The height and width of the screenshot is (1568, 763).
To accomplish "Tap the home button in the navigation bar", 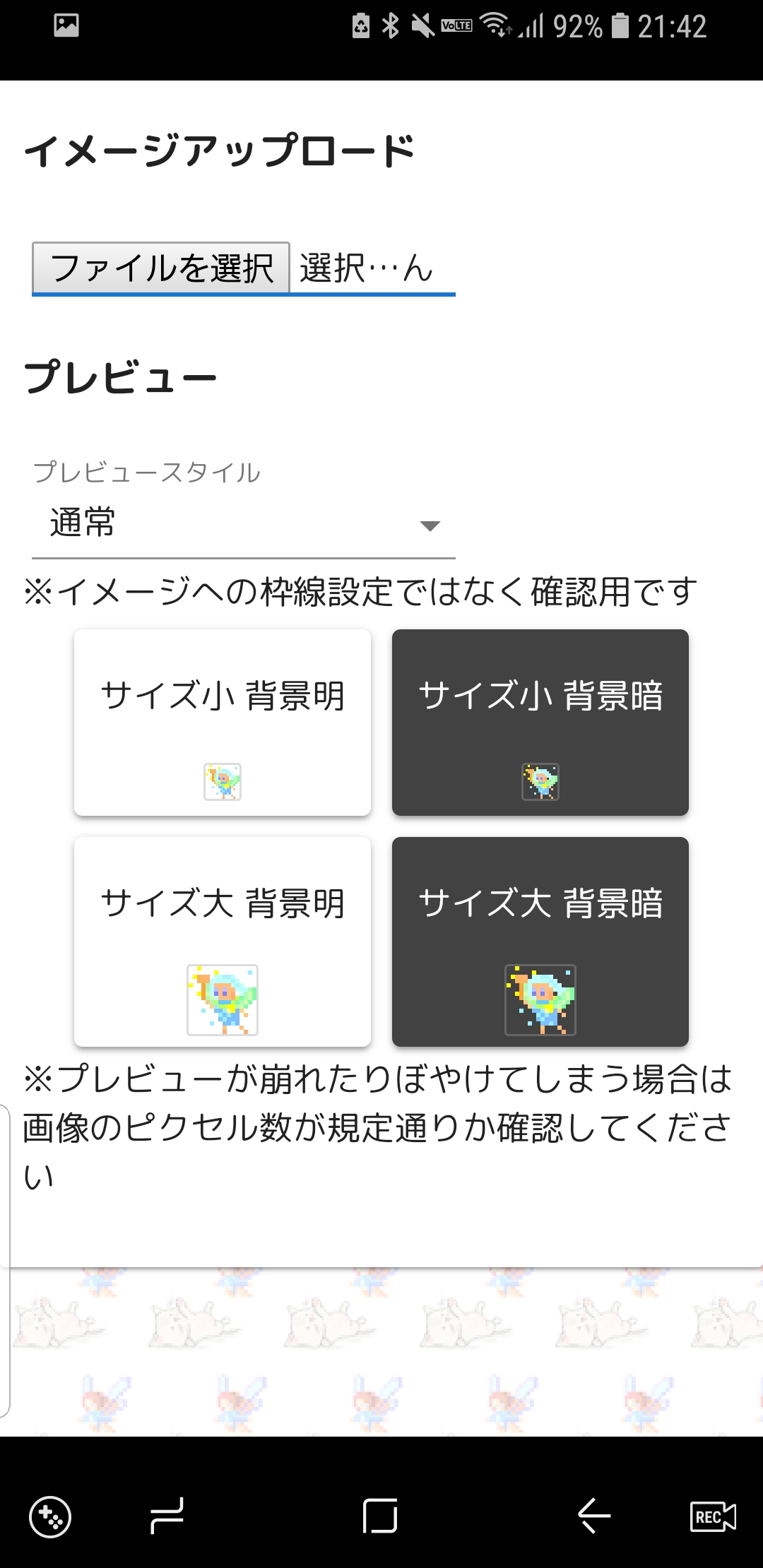I will point(380,1516).
